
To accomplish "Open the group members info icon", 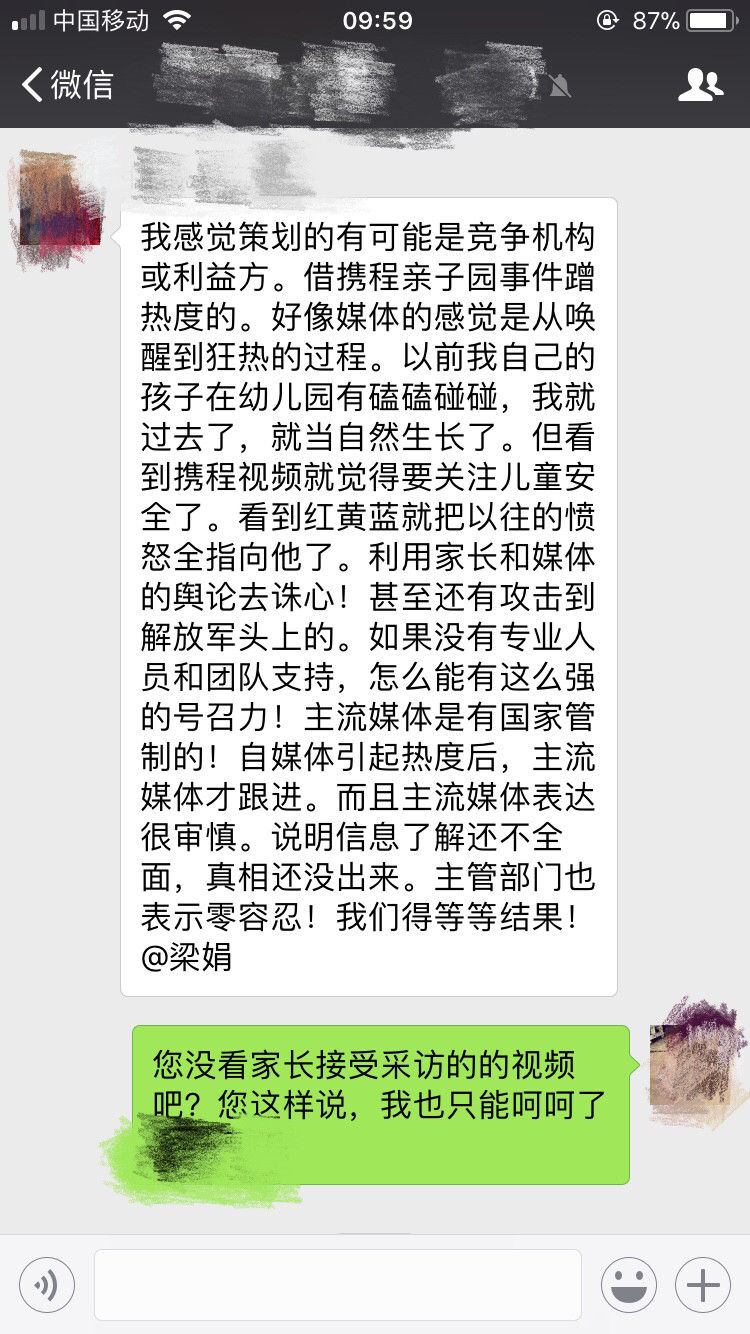I will 700,86.
